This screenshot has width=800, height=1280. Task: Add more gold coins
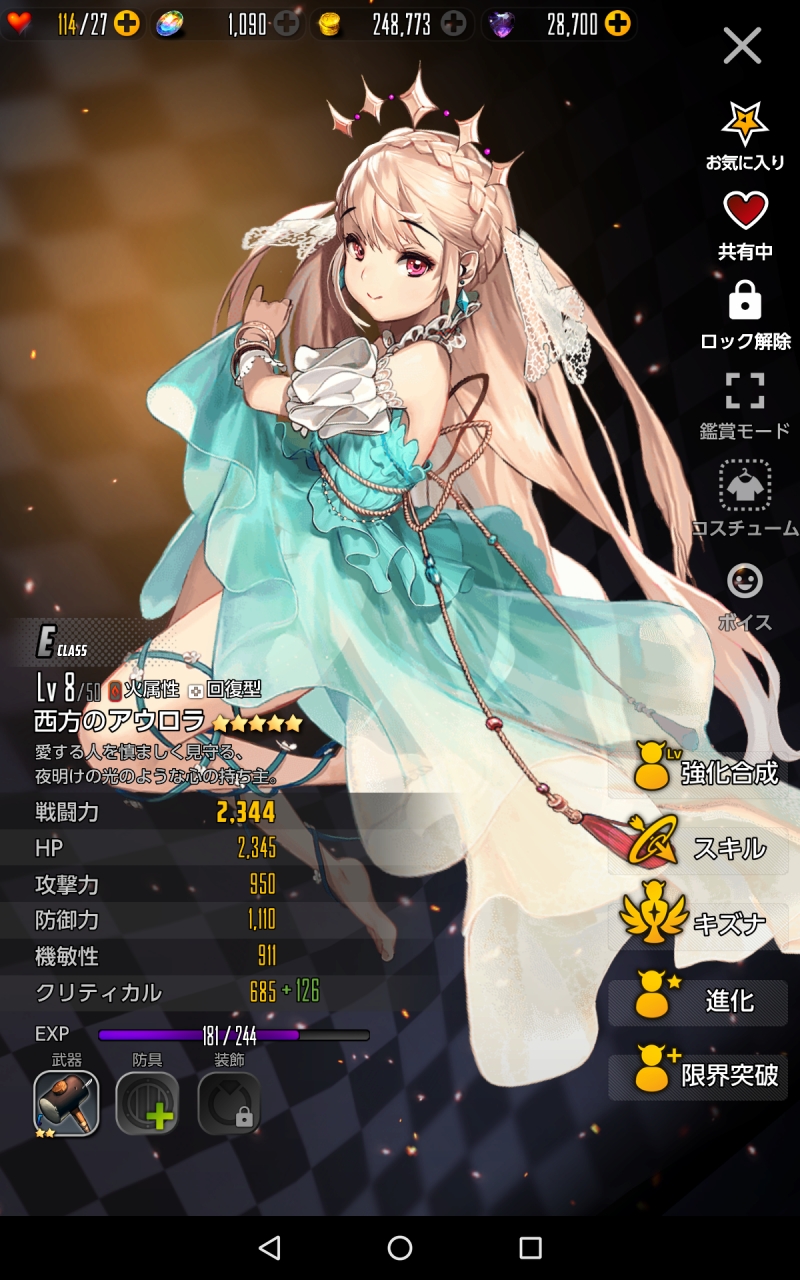coord(454,24)
